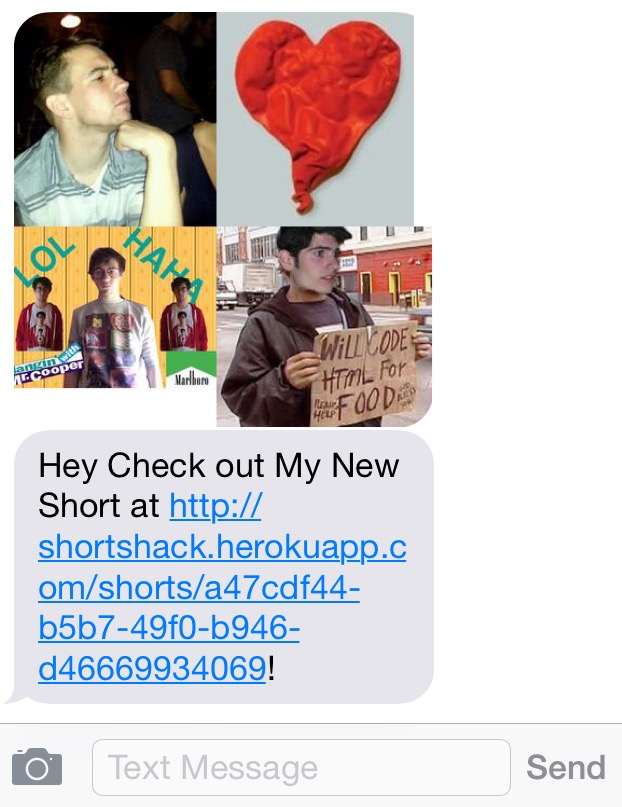Tap the Send button
The height and width of the screenshot is (807, 622).
pyautogui.click(x=565, y=767)
